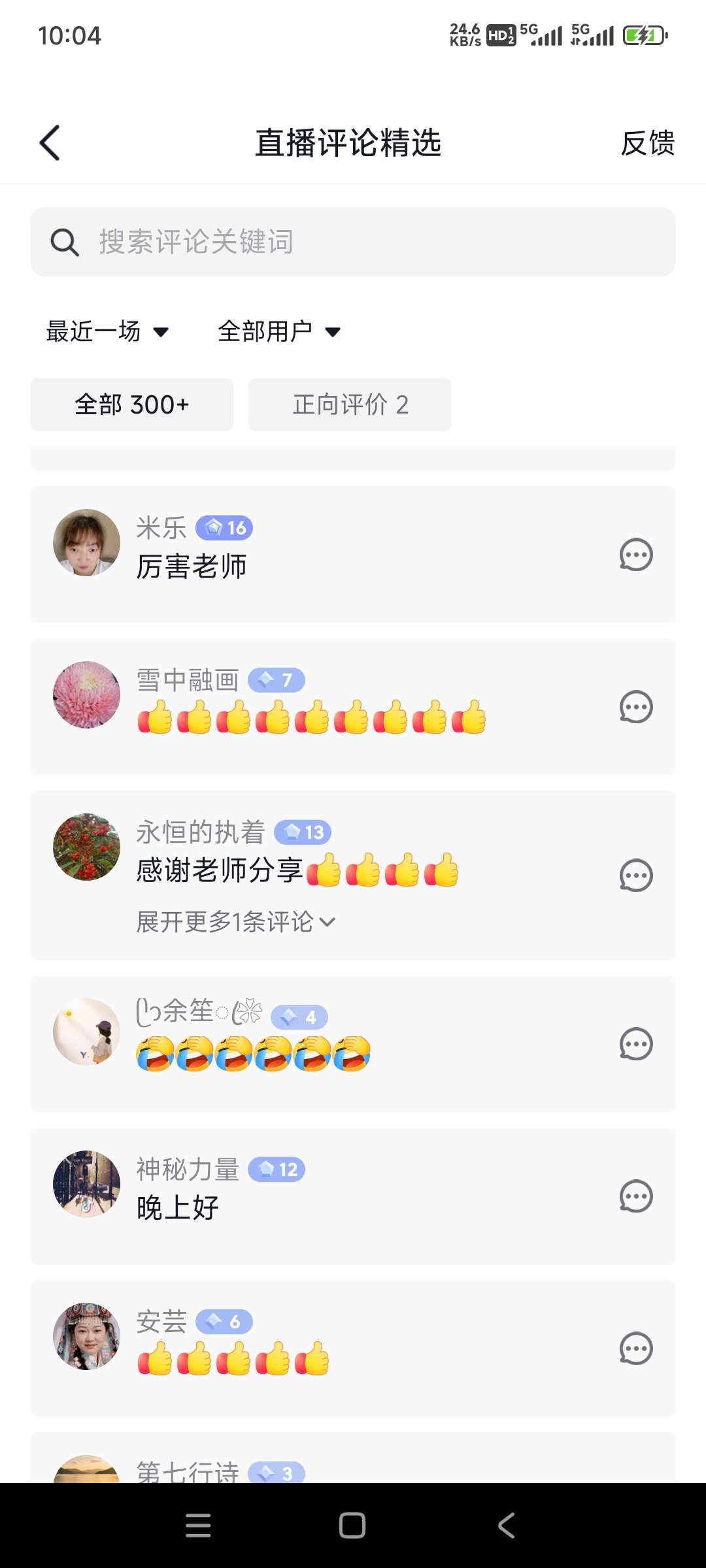
Task: Open 安芸's avatar
Action: (86, 1336)
